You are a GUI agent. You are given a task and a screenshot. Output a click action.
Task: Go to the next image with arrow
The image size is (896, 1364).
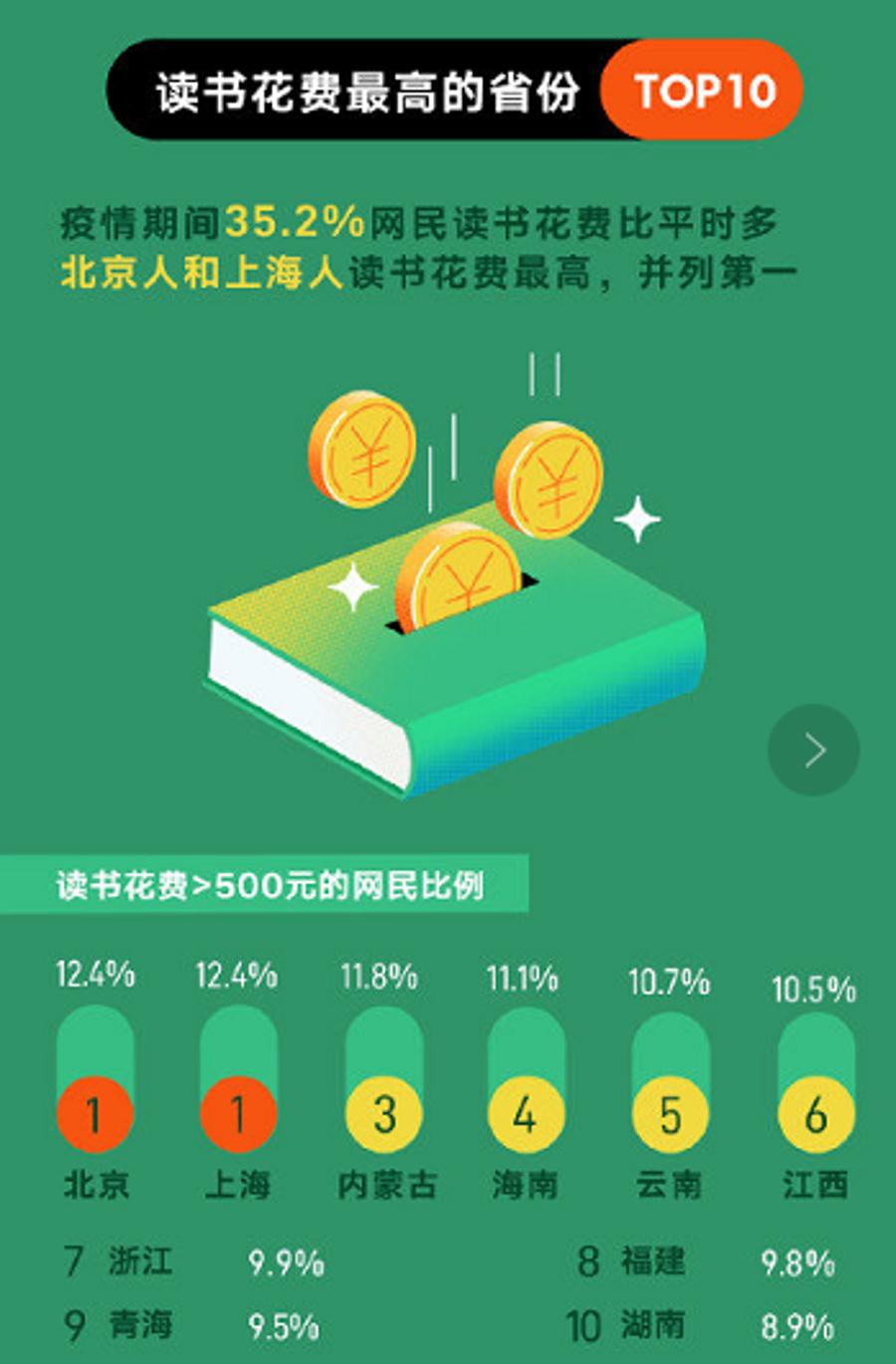[813, 750]
